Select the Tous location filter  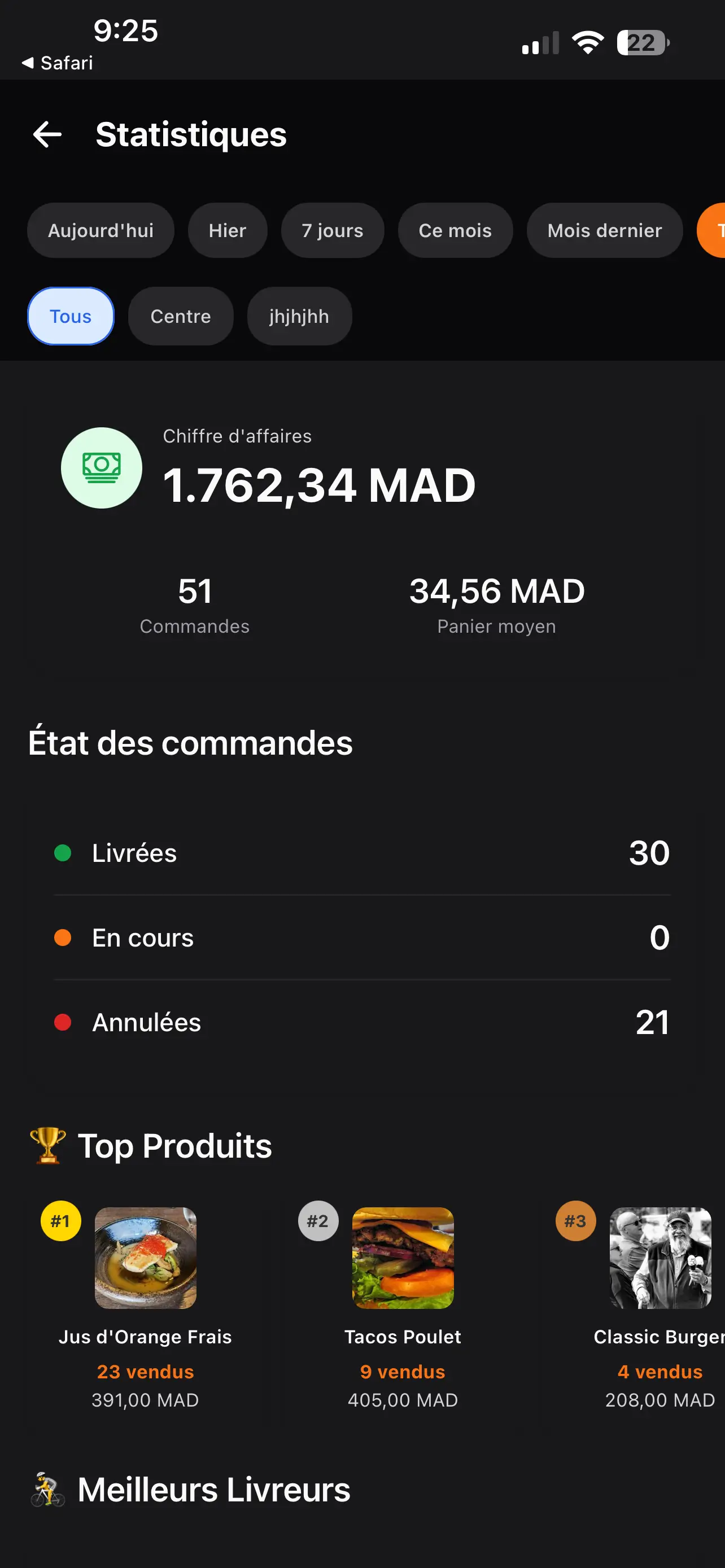pyautogui.click(x=70, y=316)
